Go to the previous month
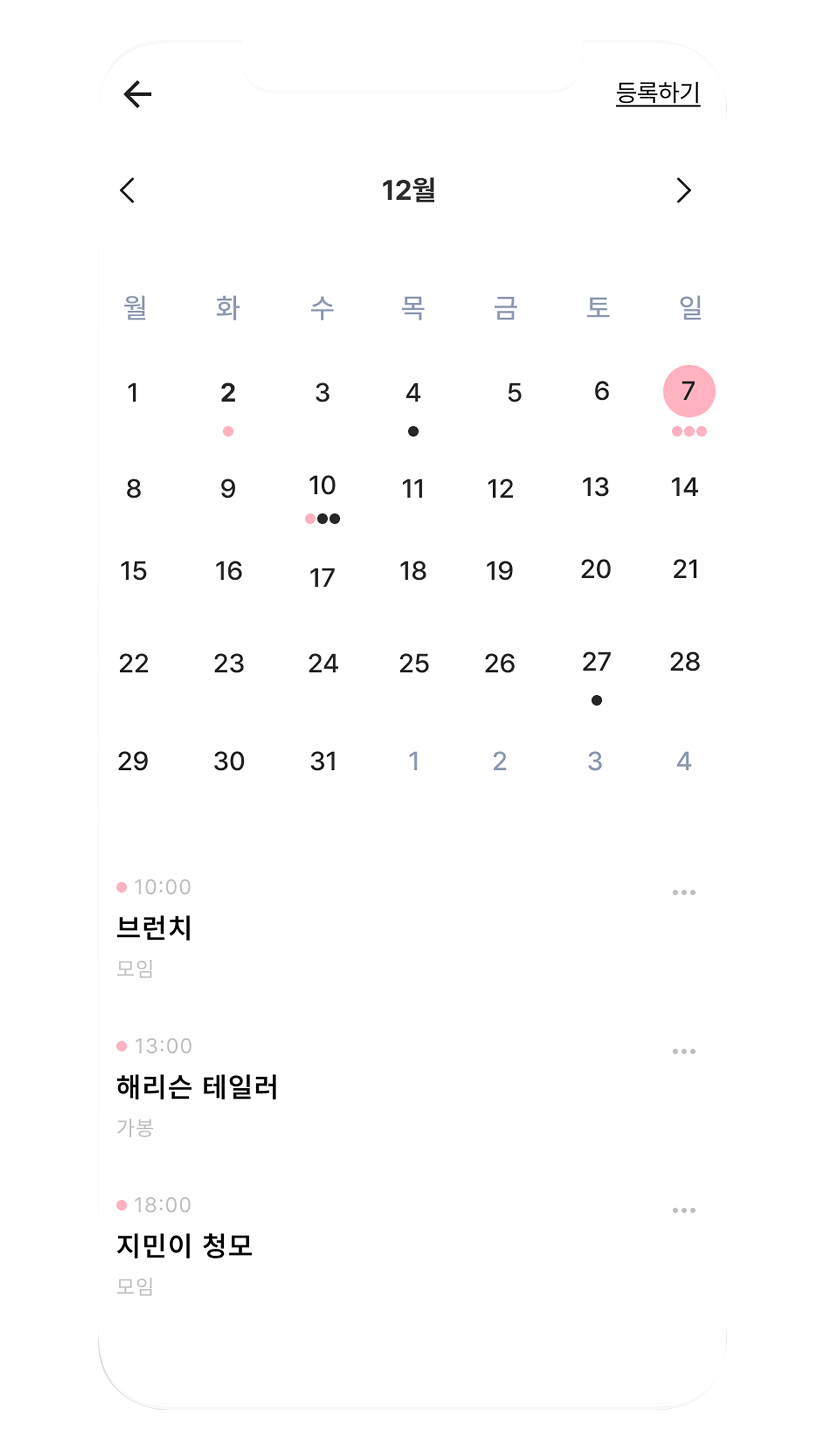 (x=127, y=190)
